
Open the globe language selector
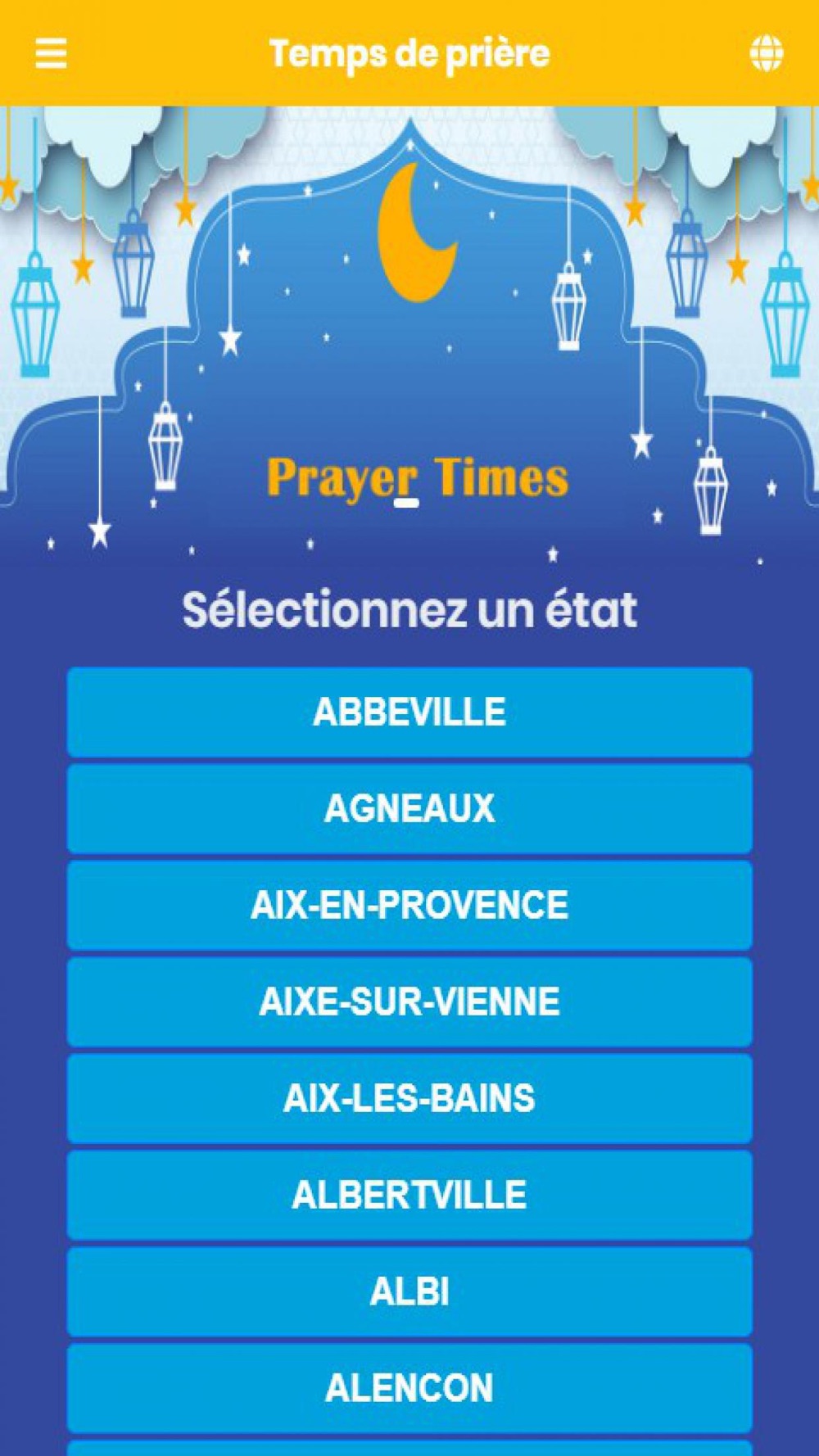pyautogui.click(x=767, y=53)
